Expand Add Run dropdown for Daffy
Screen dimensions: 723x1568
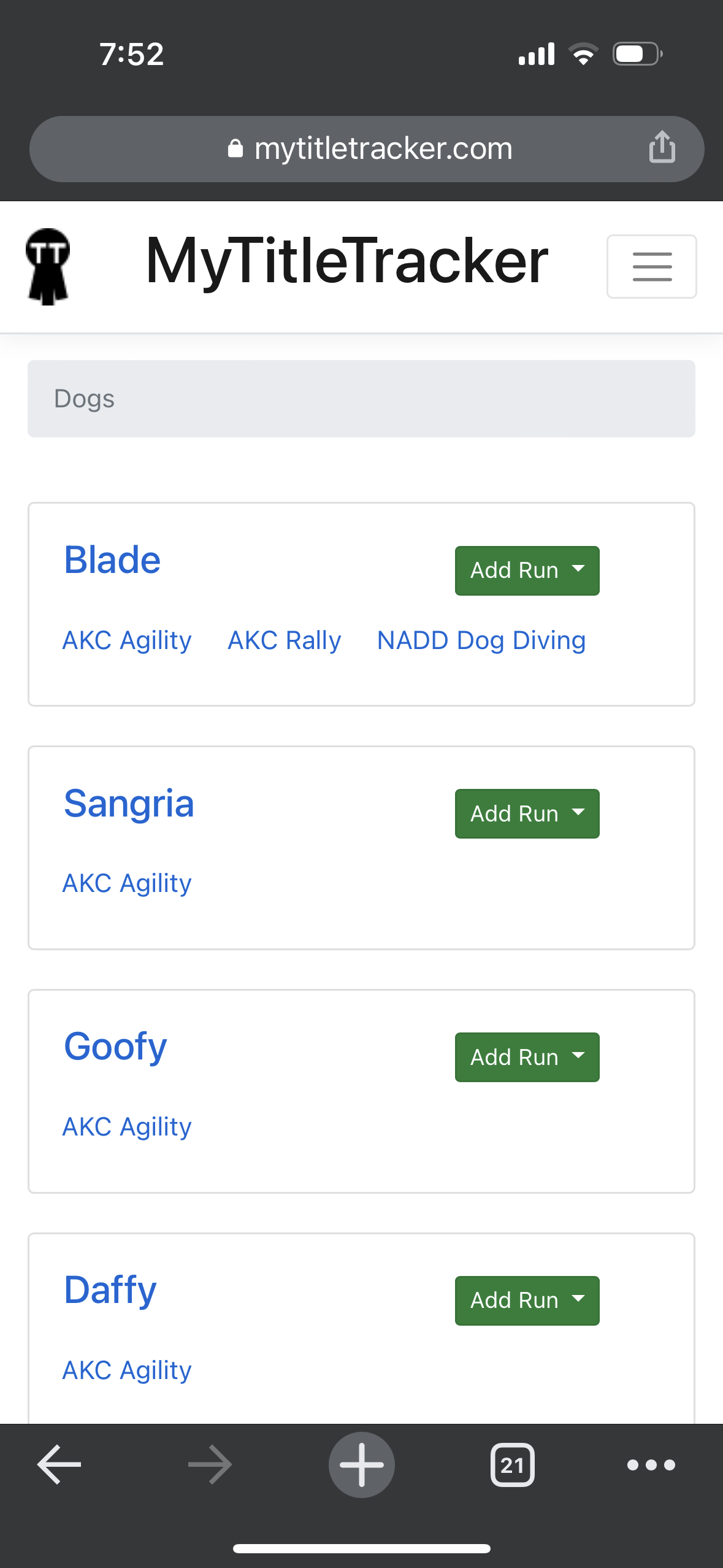point(527,1301)
